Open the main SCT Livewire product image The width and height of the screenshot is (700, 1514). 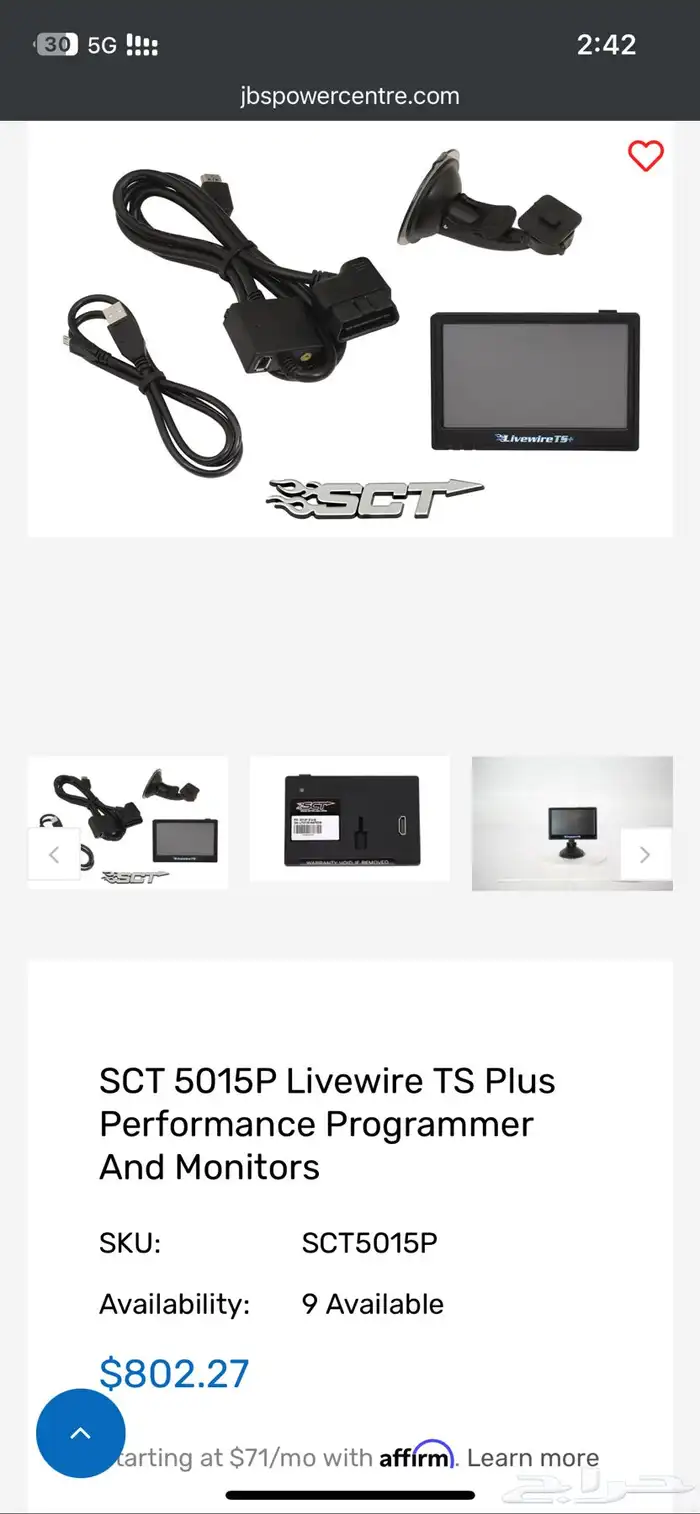350,330
